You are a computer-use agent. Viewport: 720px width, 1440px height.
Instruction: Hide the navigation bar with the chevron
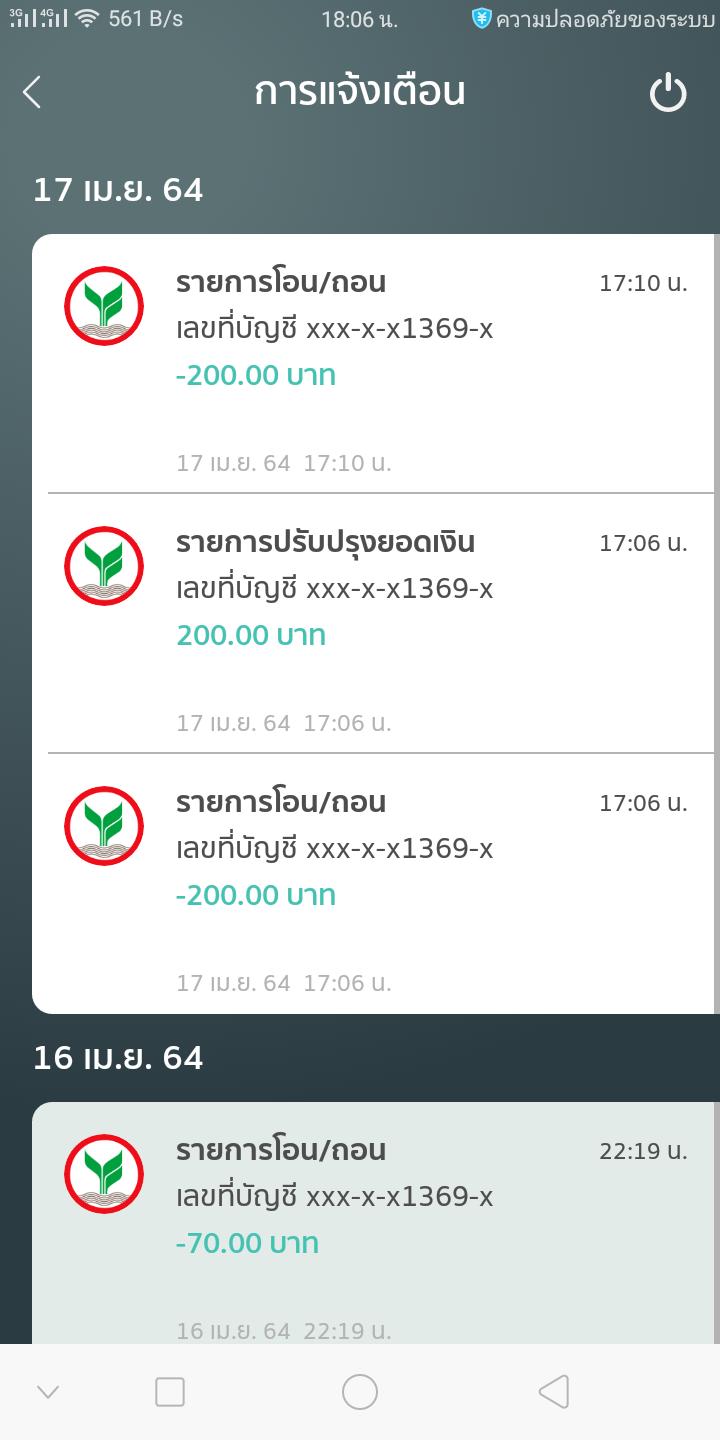coord(48,1392)
